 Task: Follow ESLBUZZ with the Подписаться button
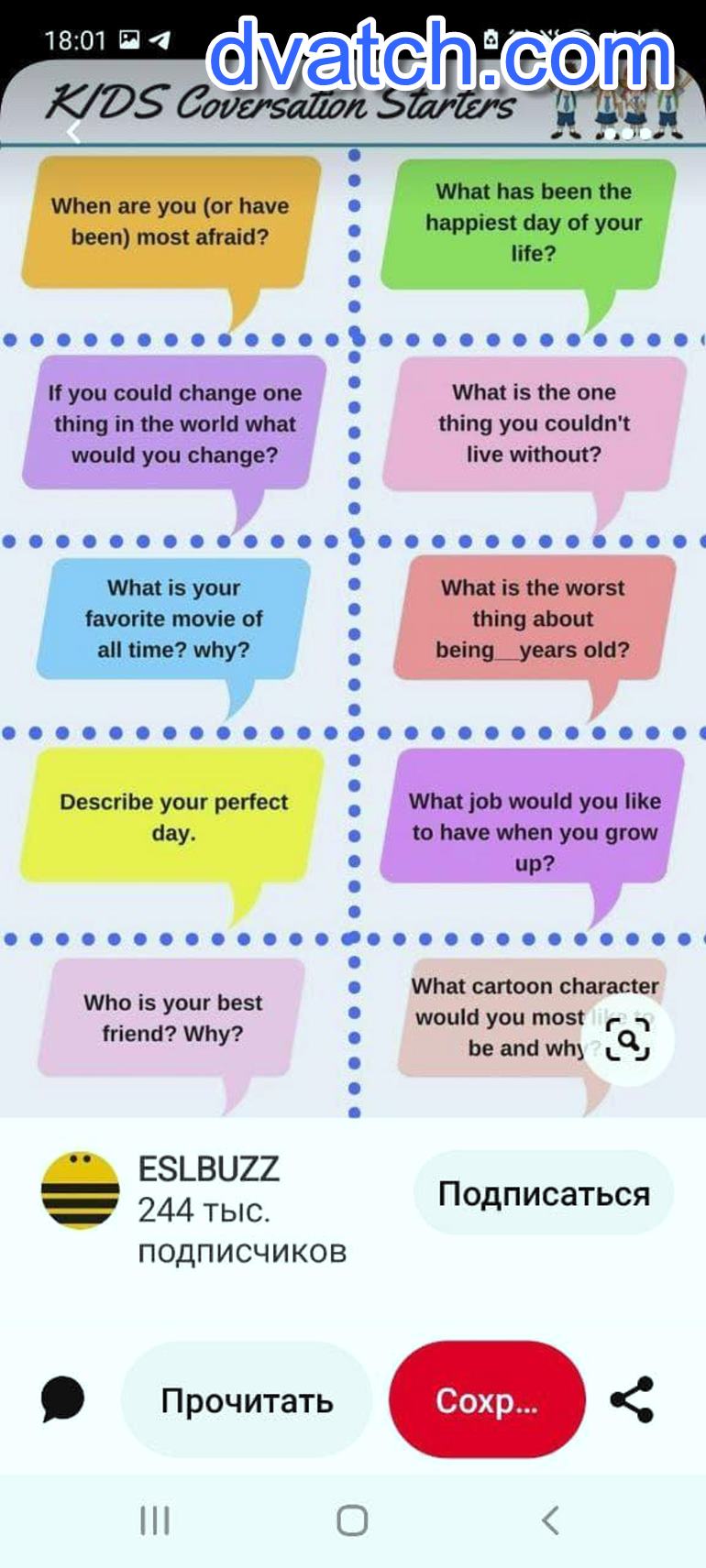pos(544,1193)
